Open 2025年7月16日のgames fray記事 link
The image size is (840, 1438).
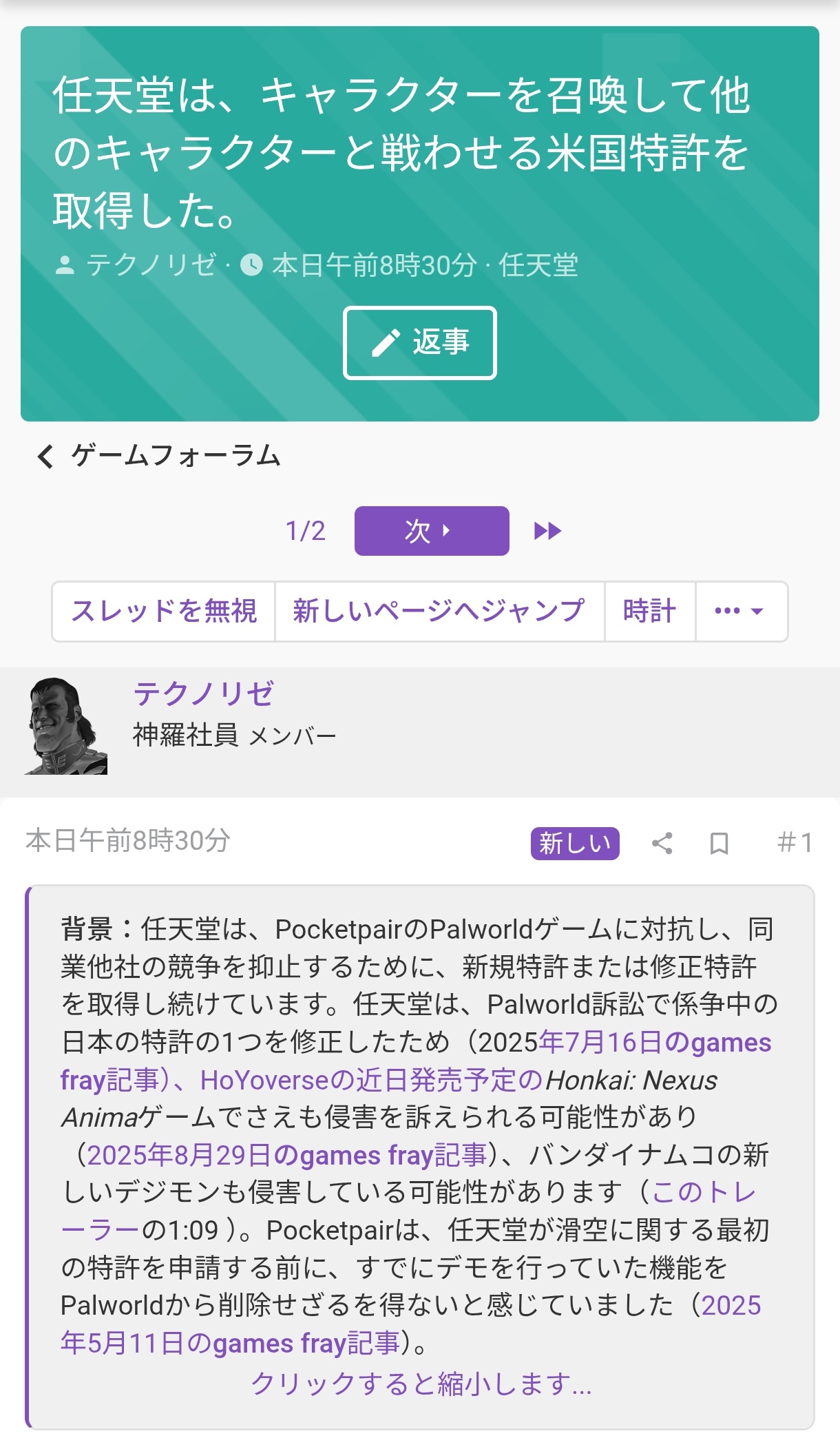(x=654, y=1043)
